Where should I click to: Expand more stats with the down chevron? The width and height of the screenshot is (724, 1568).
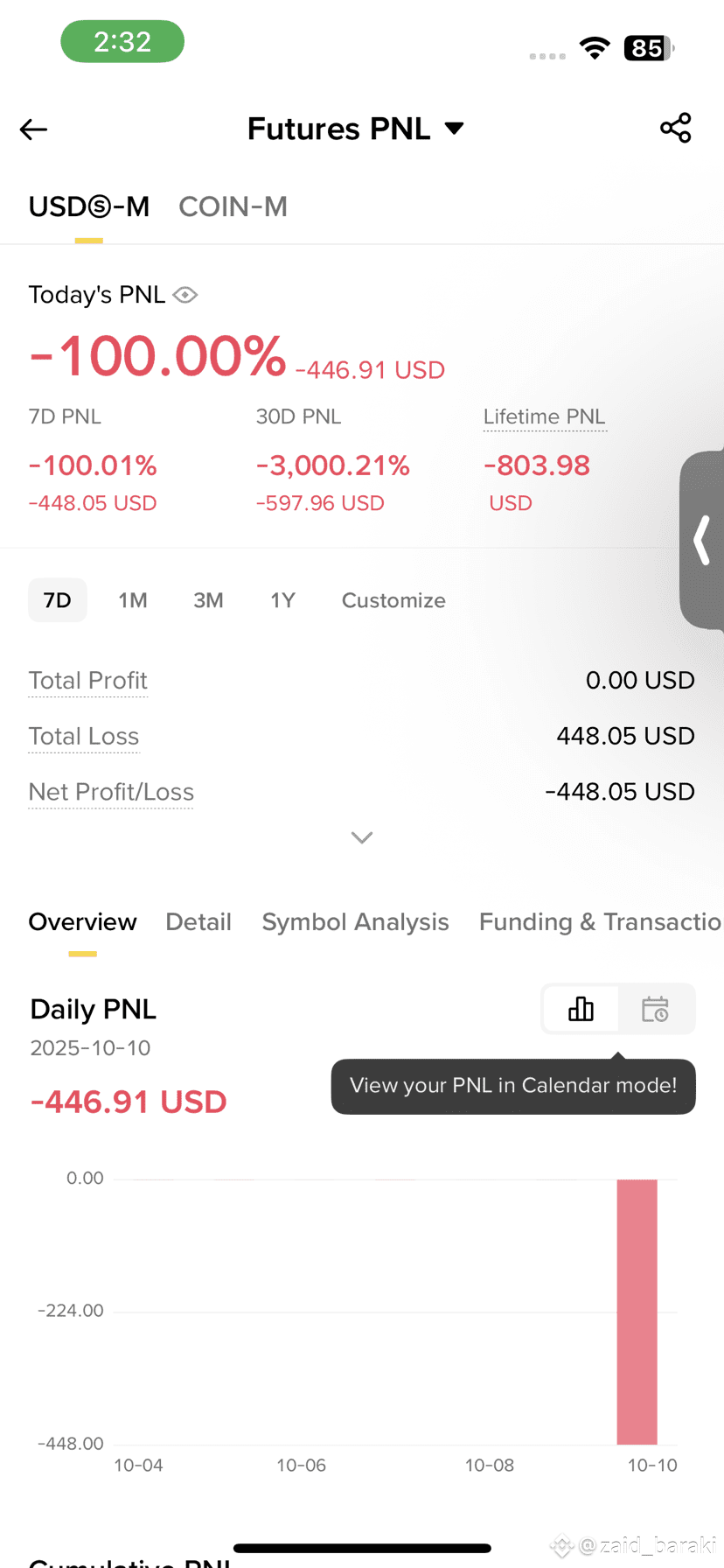tap(362, 837)
